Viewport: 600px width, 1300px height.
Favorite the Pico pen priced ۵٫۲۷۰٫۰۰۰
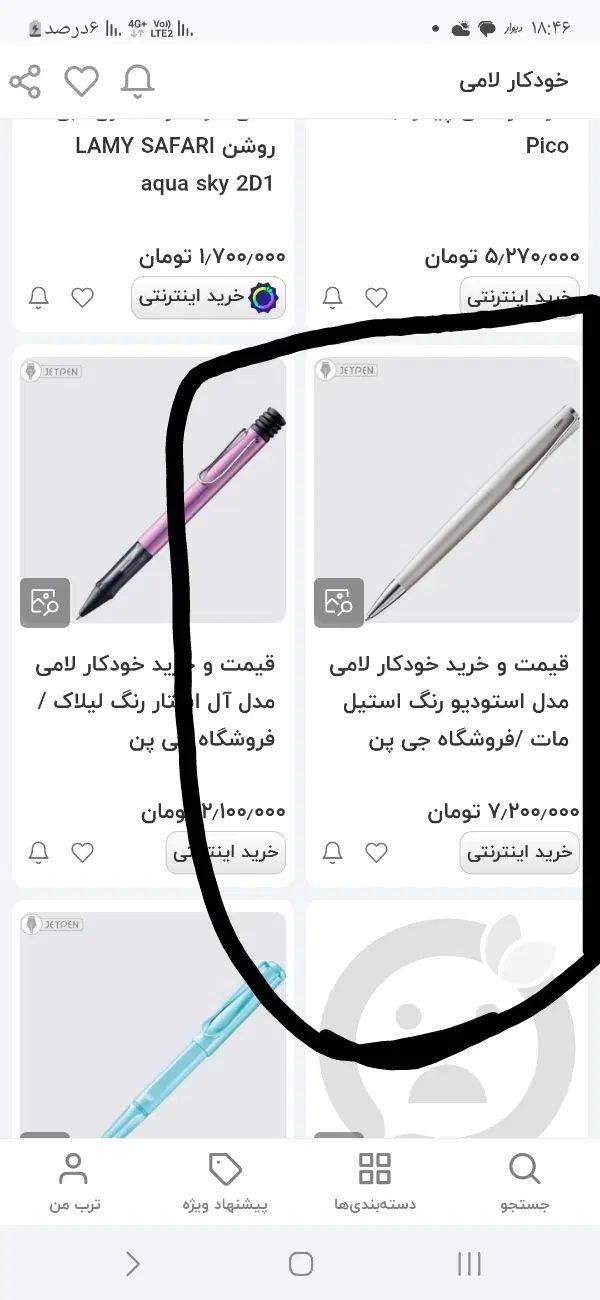pyautogui.click(x=376, y=297)
